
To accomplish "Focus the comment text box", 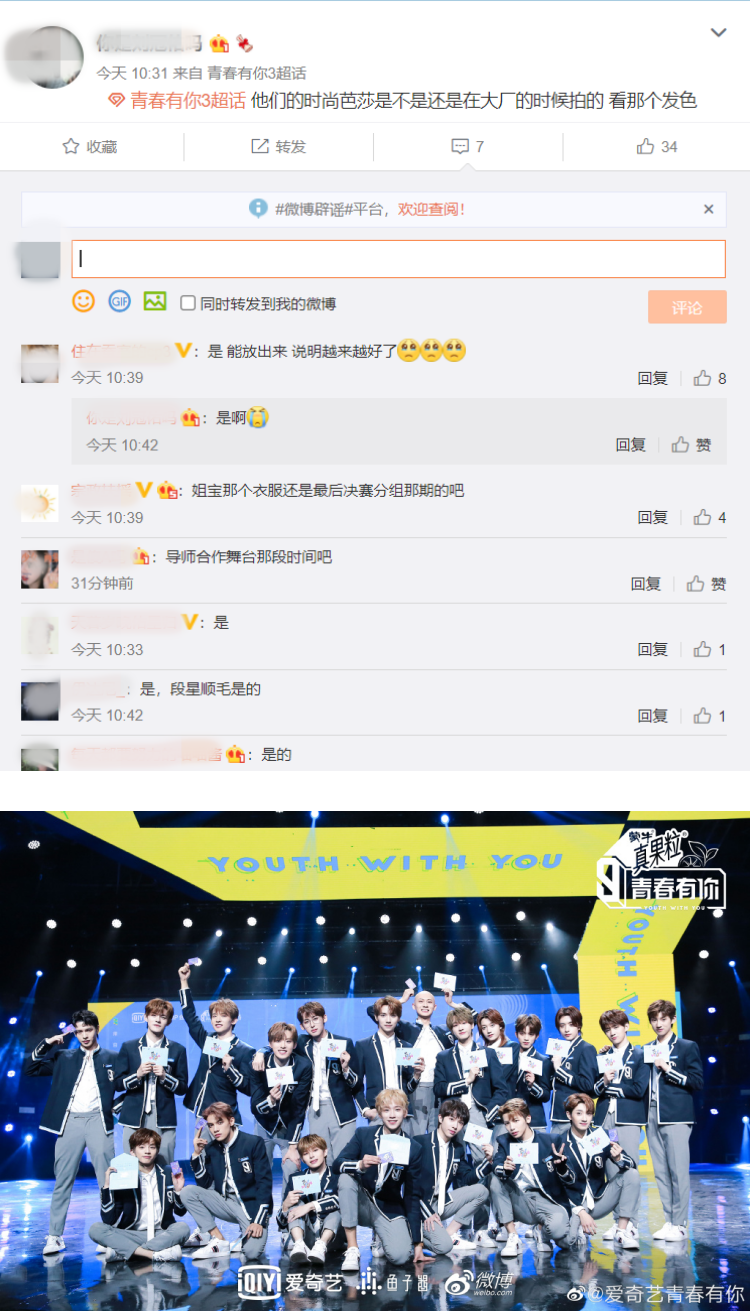I will pyautogui.click(x=398, y=259).
